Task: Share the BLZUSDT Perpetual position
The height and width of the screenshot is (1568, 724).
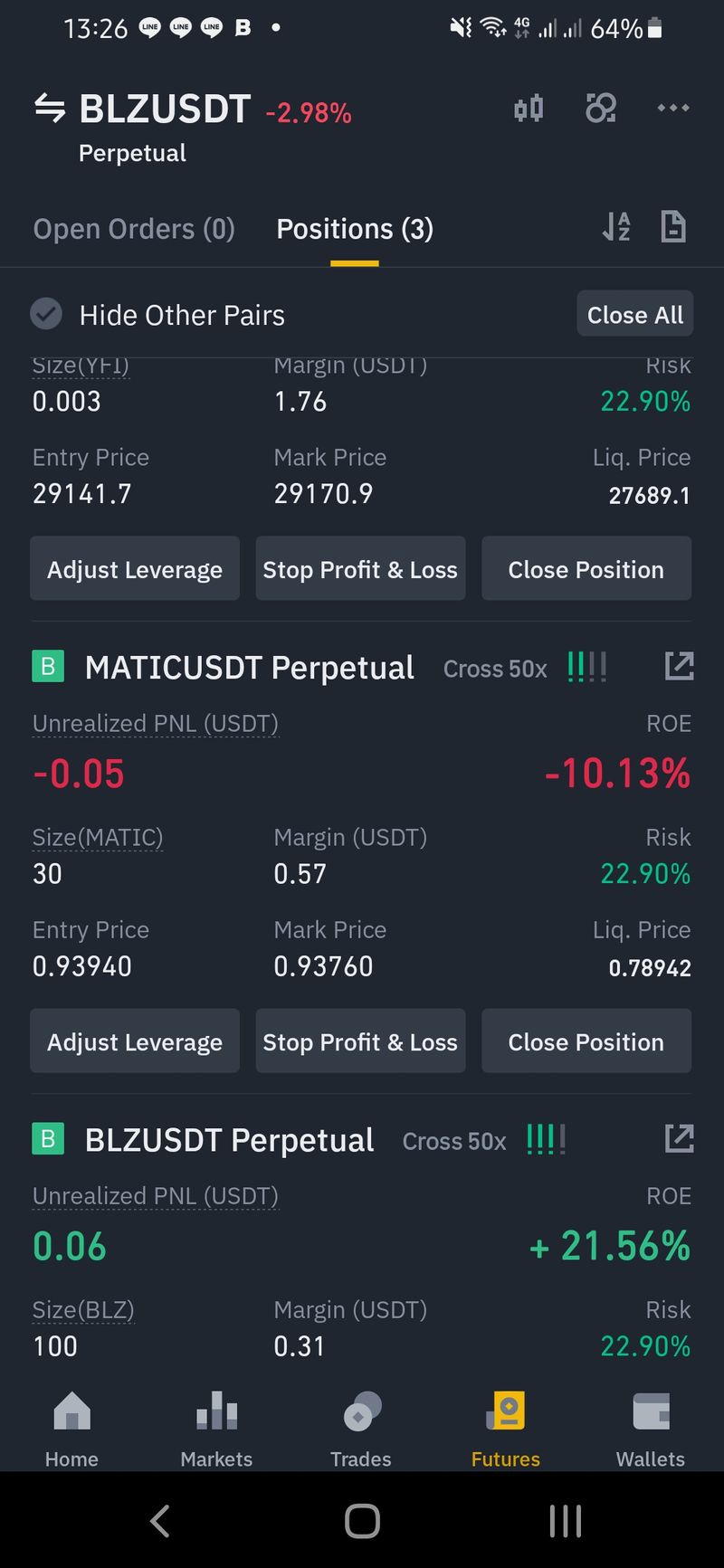Action: 679,1139
